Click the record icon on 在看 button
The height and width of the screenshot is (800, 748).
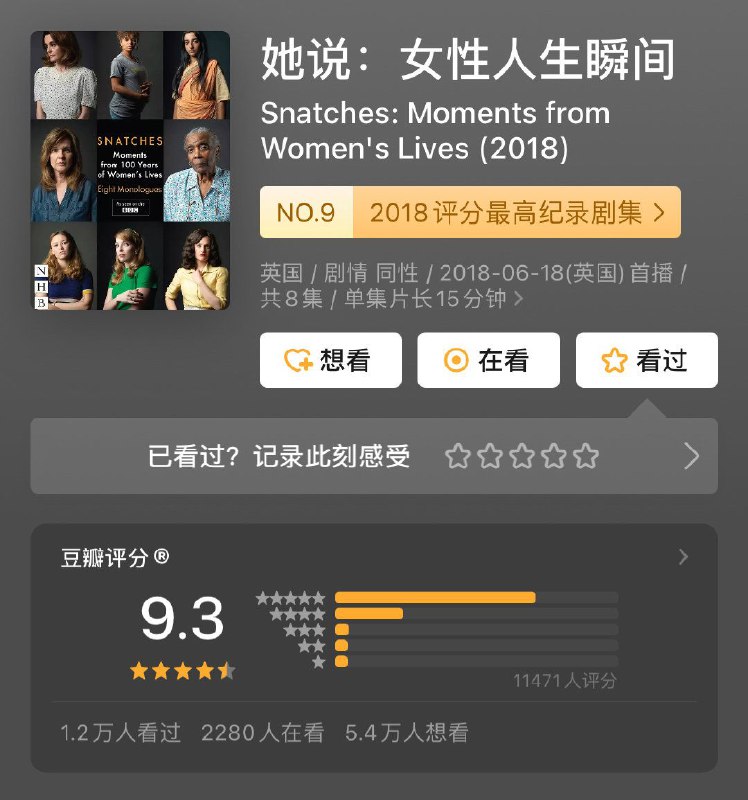click(x=457, y=360)
